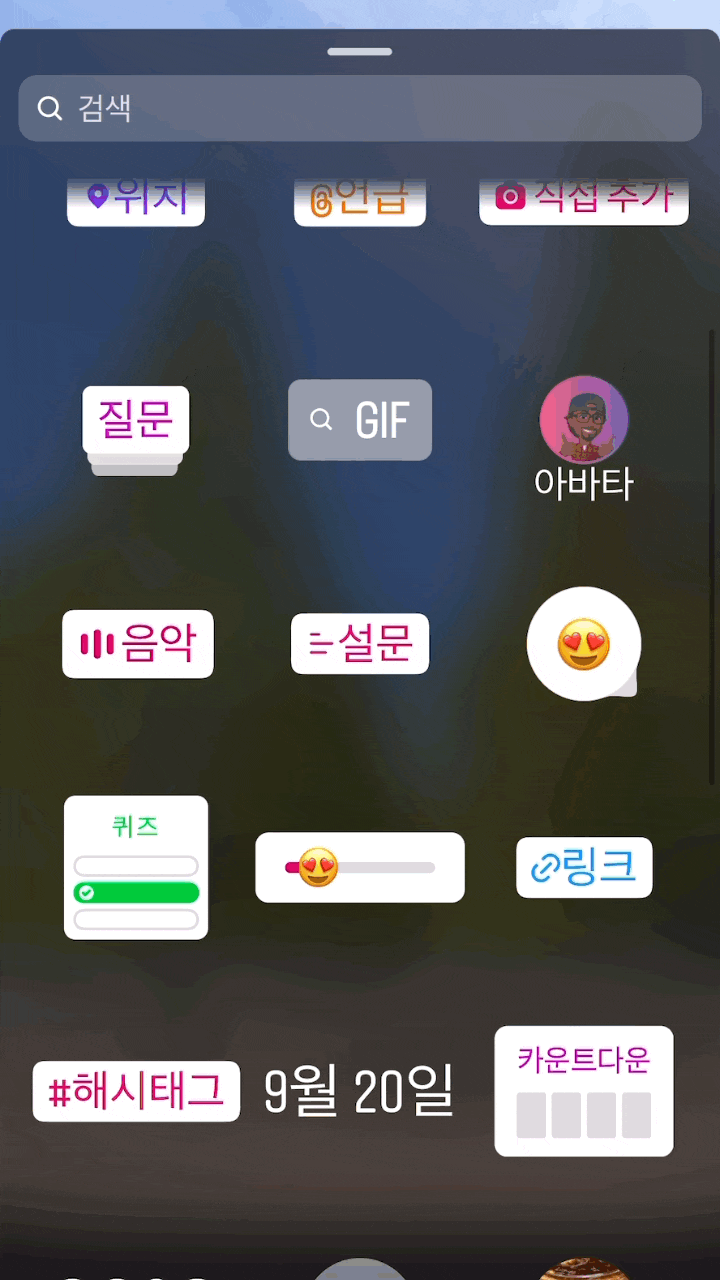This screenshot has height=1280, width=720.
Task: Add the 9월 20일 date sticker
Action: (x=359, y=1091)
